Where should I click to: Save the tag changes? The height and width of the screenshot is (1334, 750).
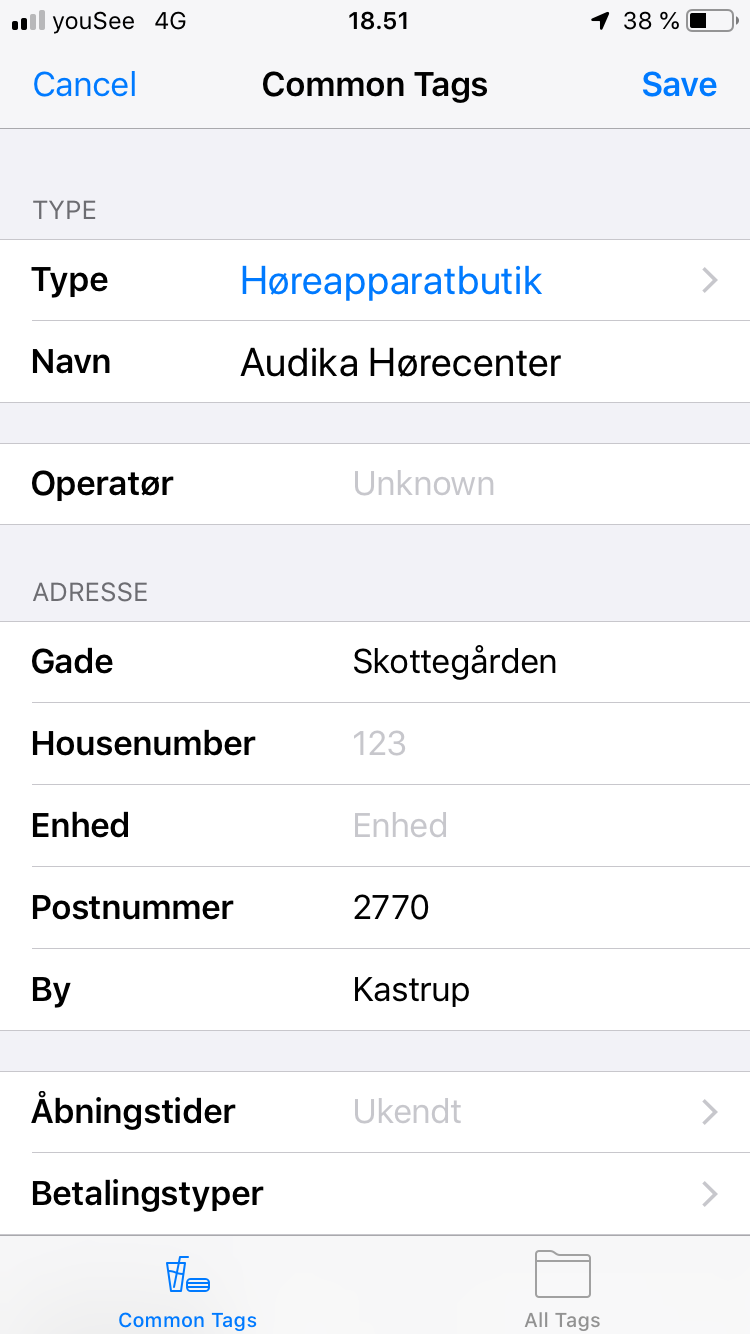[679, 84]
